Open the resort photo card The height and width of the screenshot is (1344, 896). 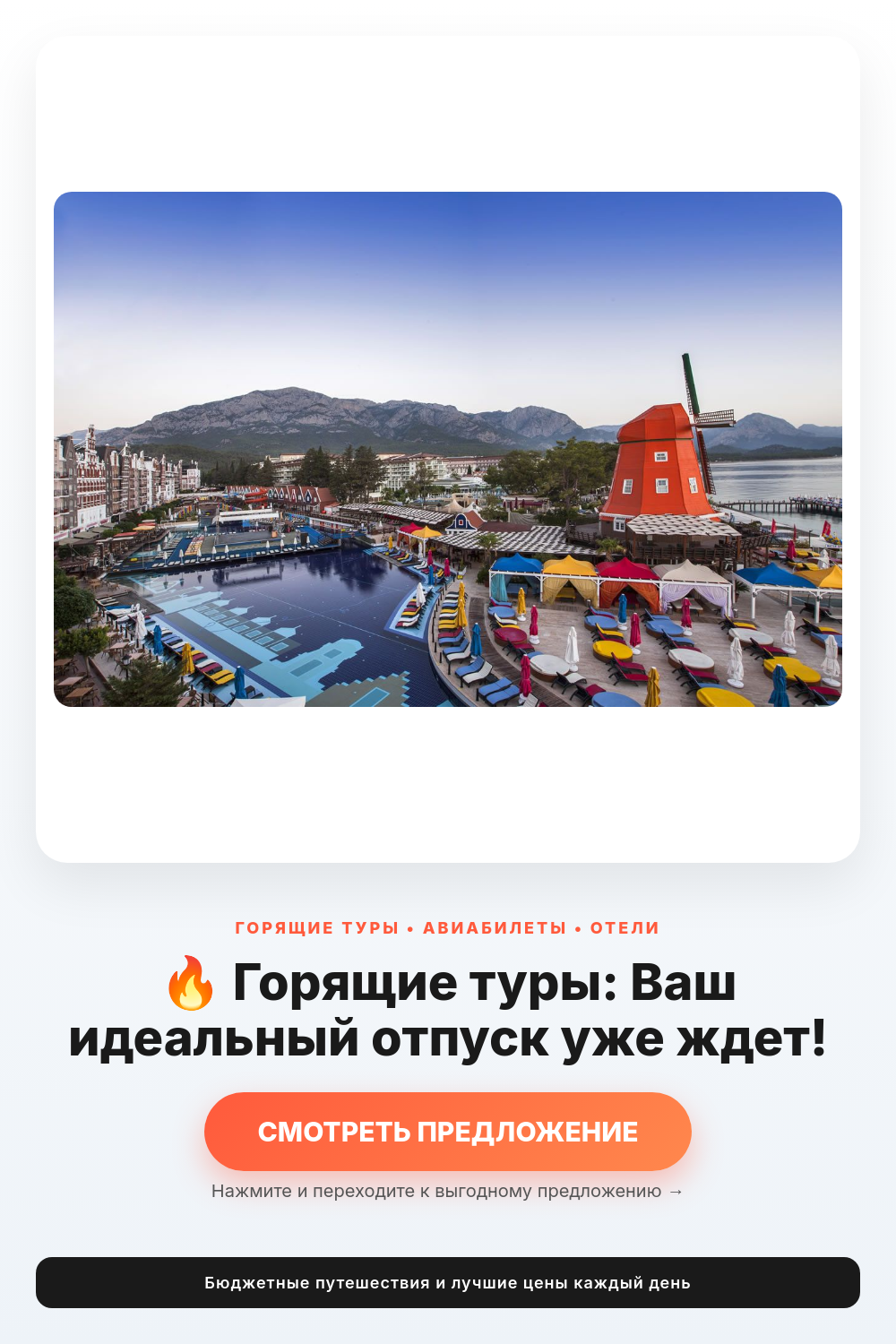448,449
